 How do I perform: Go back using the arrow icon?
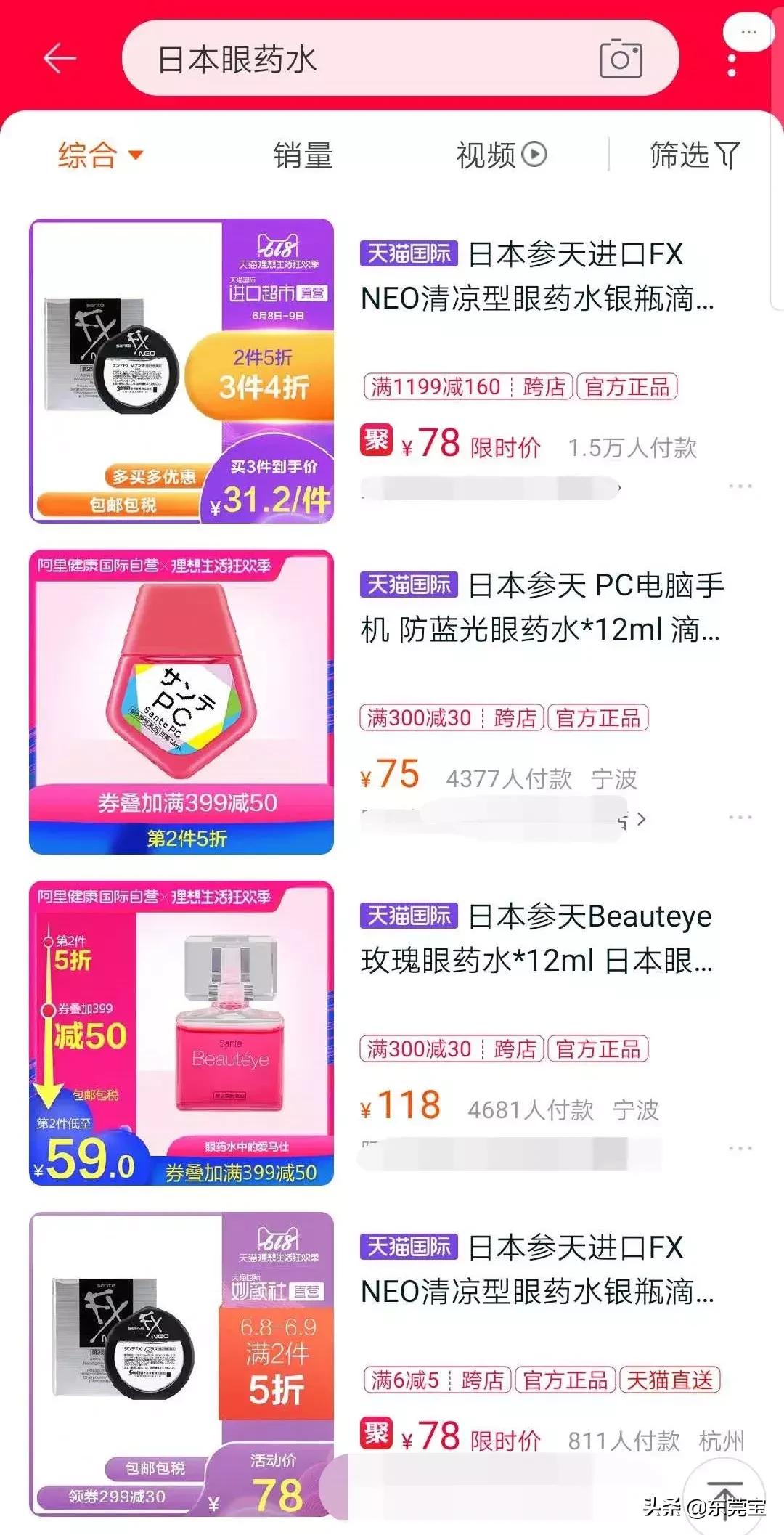pyautogui.click(x=60, y=59)
